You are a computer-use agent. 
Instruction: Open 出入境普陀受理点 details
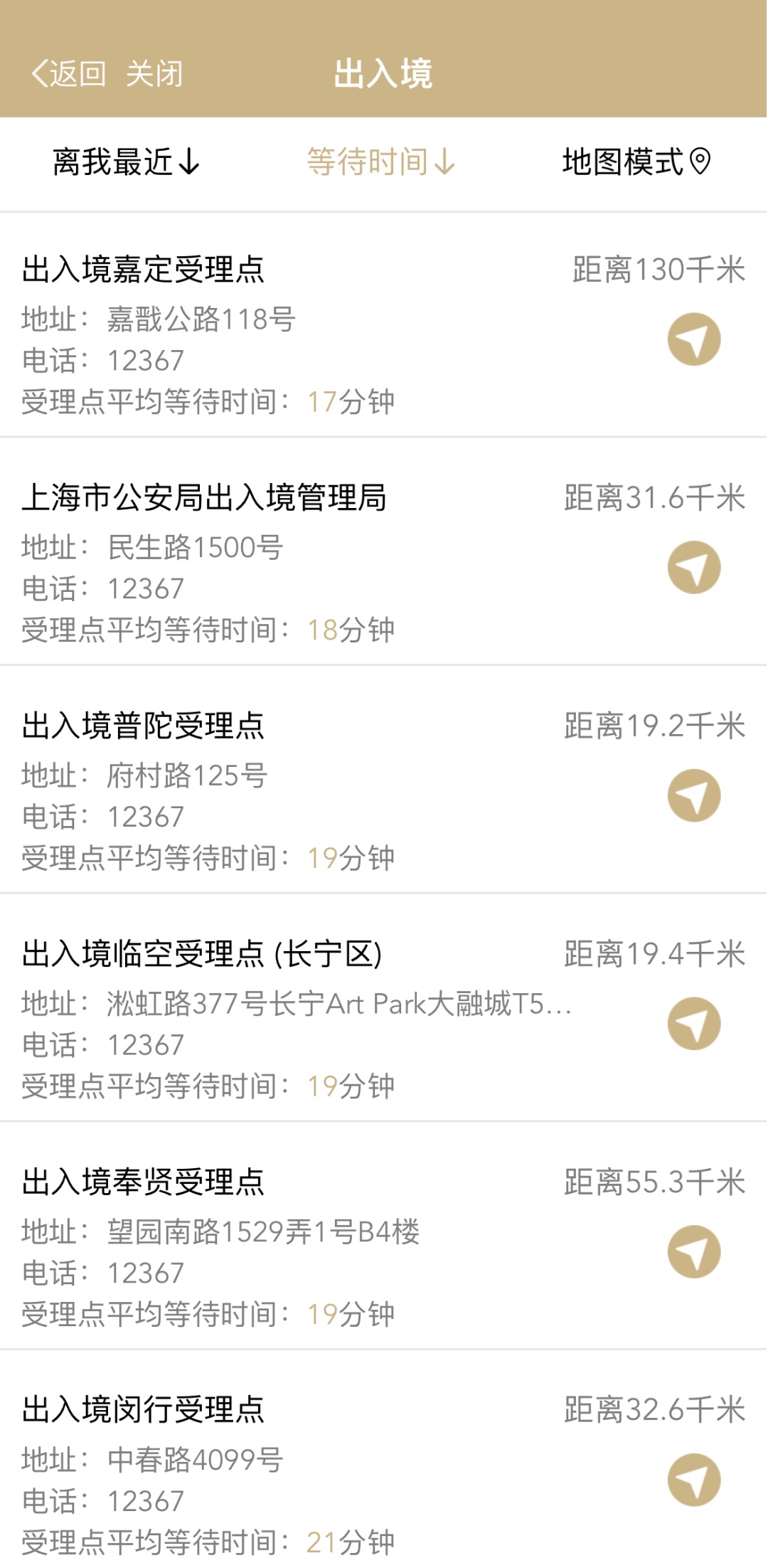(x=143, y=726)
